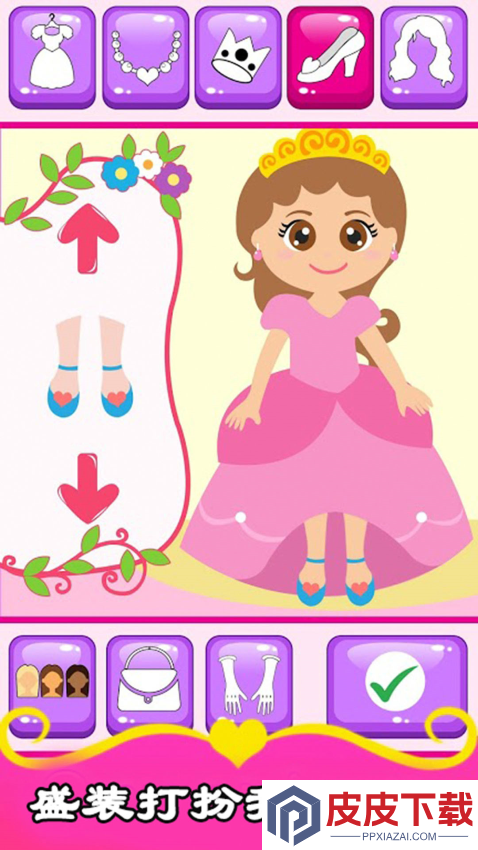Select the gloves category button
Screen dimensions: 478x850
tap(249, 686)
